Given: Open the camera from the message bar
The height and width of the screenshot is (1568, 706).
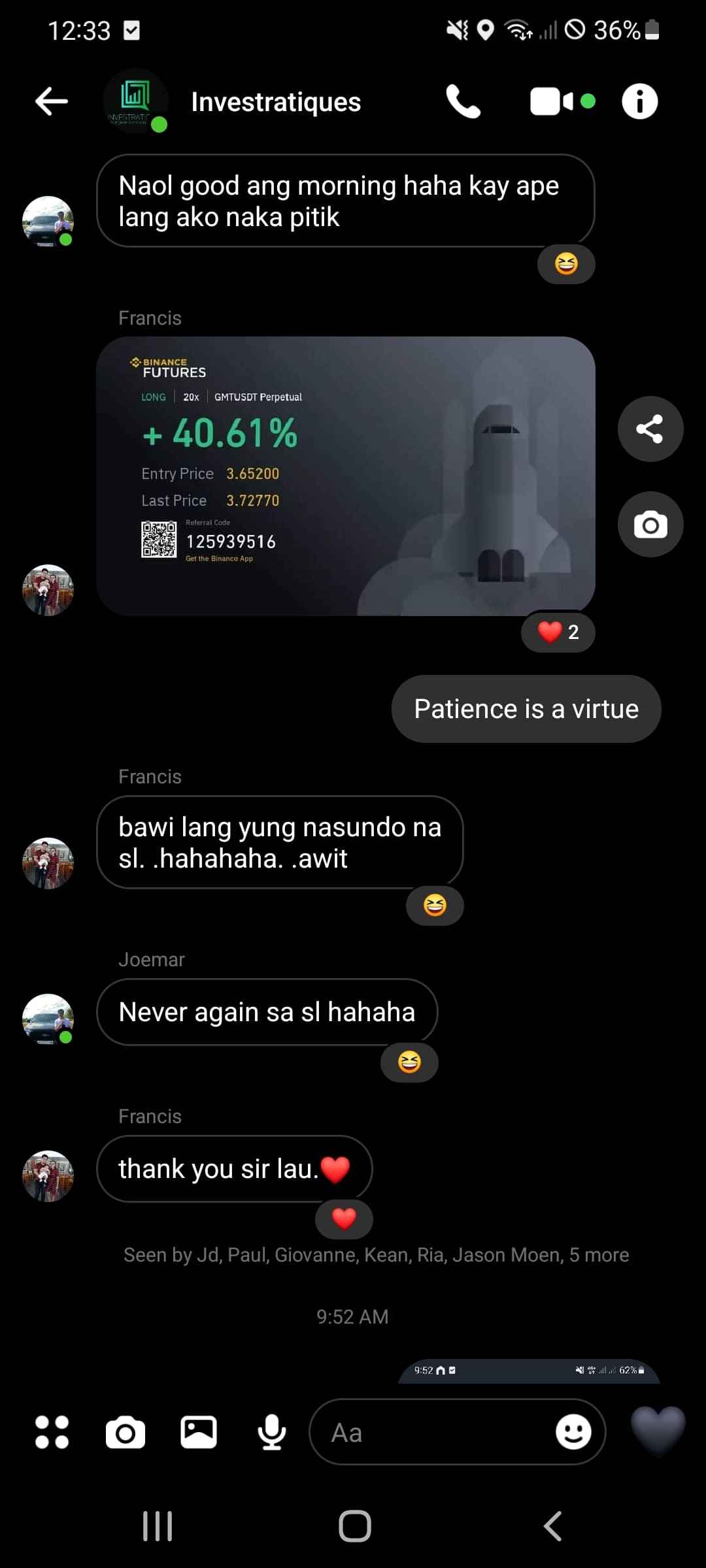Looking at the screenshot, I should 126,1432.
